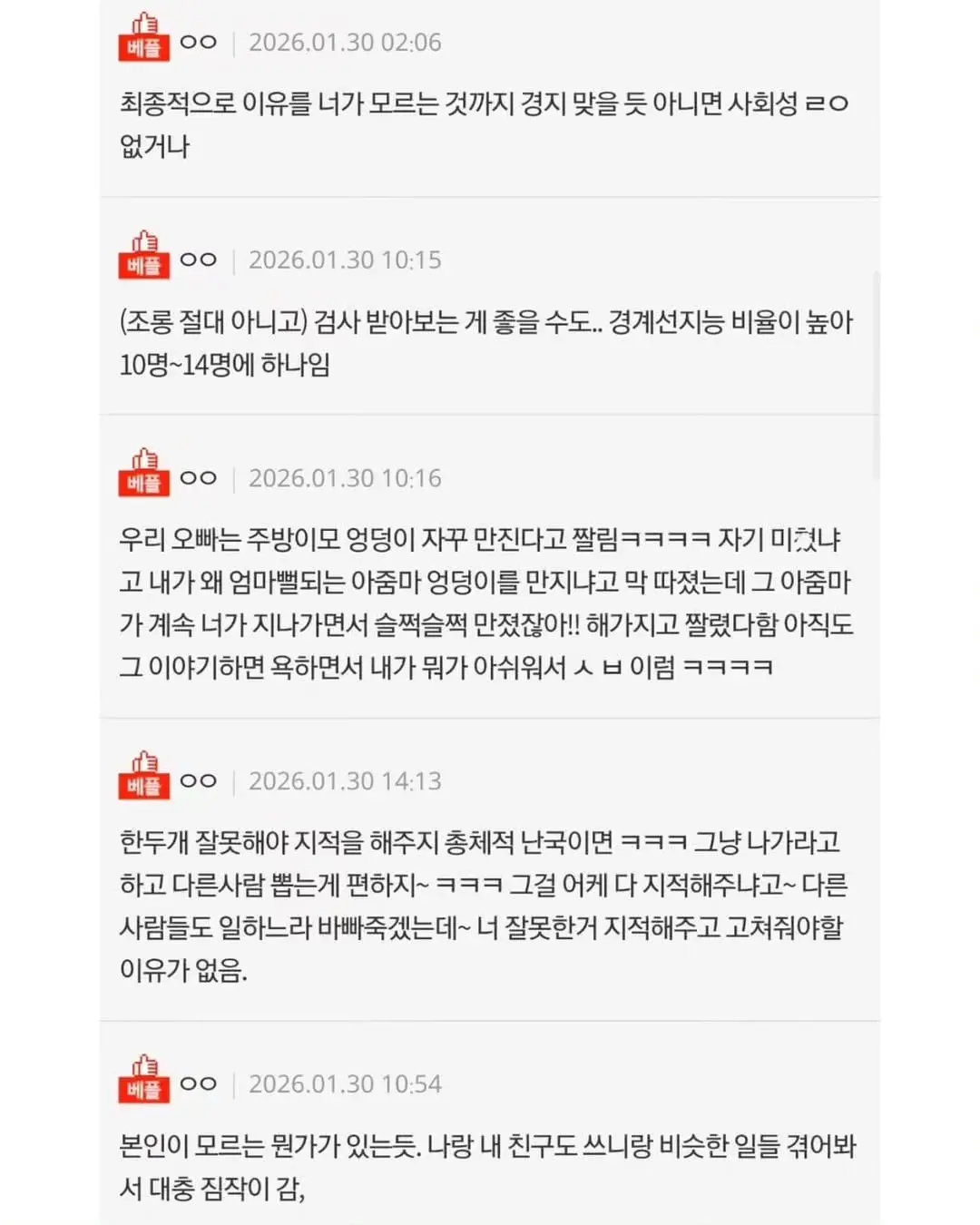Open profile of ㅇㅇ on the 02:06 comment
Viewport: 980px width, 1225px height.
coord(201,42)
